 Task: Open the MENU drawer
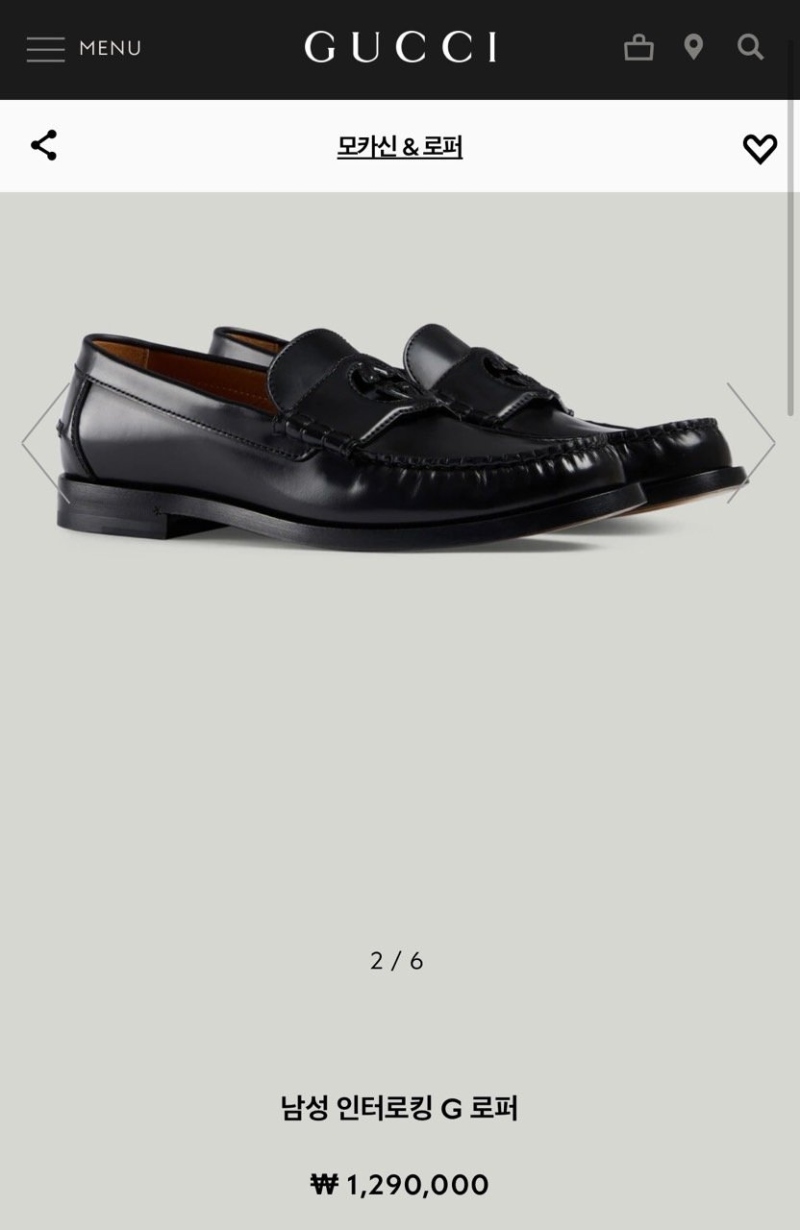(x=84, y=48)
